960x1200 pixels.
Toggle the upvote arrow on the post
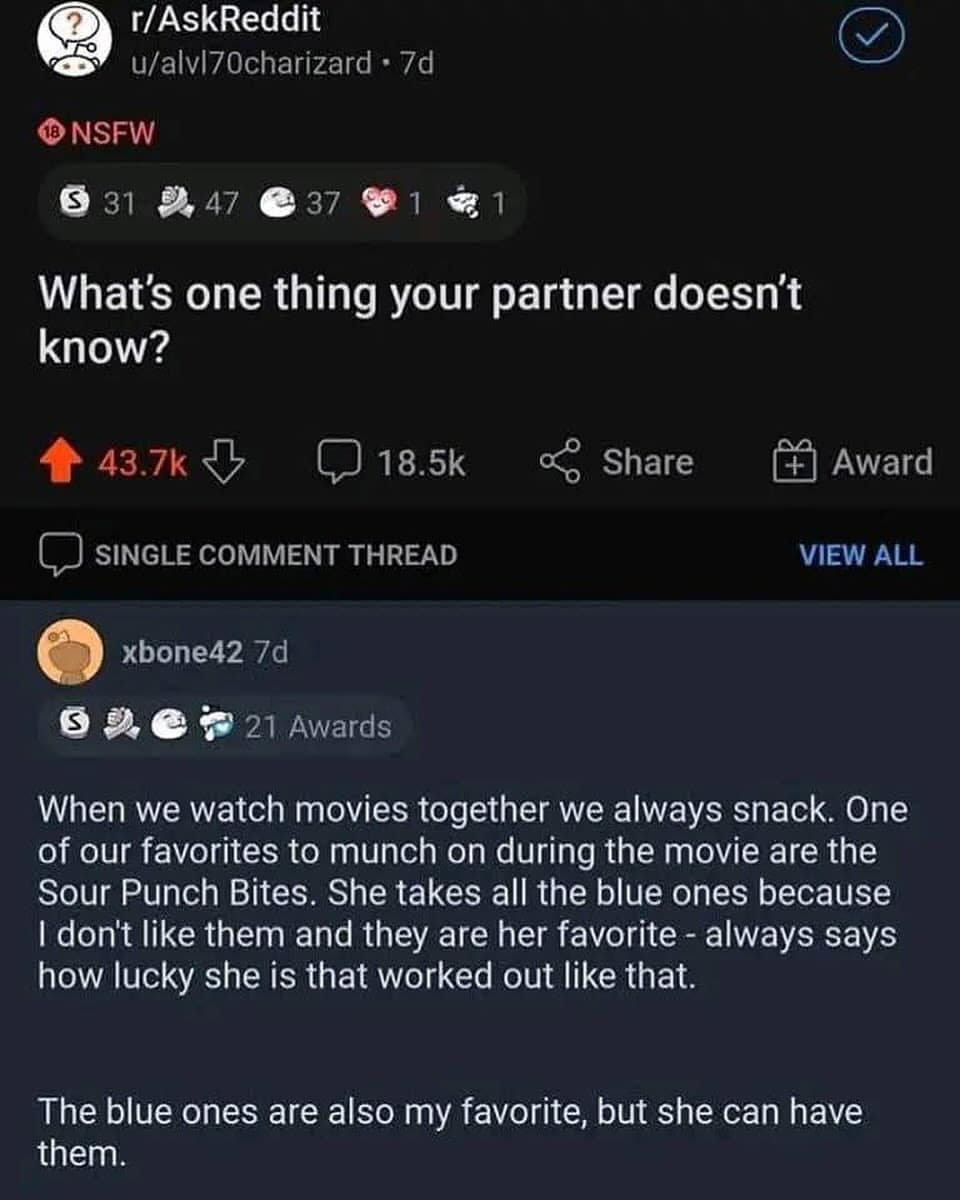coord(62,461)
